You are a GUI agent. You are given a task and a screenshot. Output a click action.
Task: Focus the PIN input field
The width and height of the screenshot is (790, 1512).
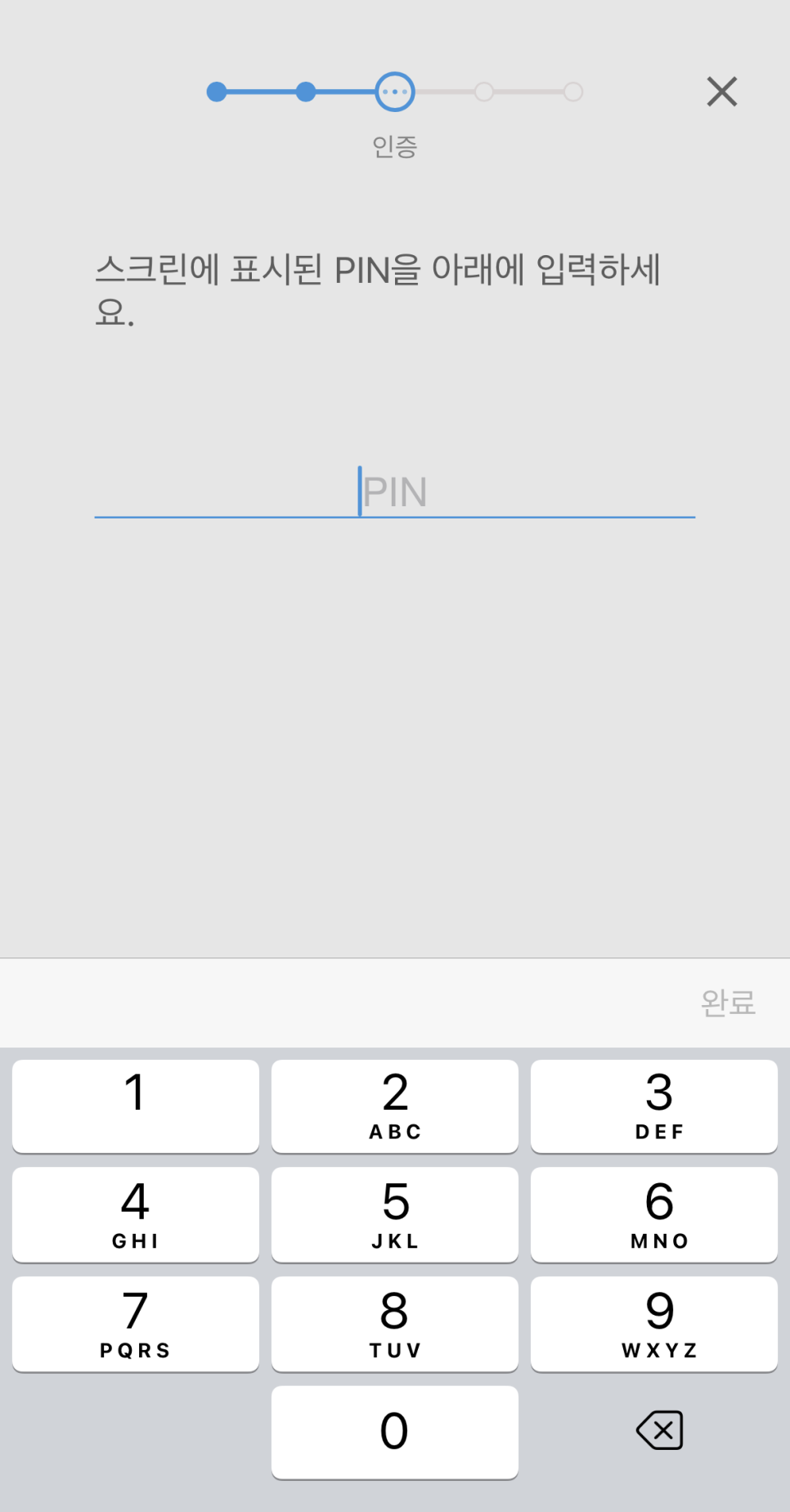coord(394,491)
